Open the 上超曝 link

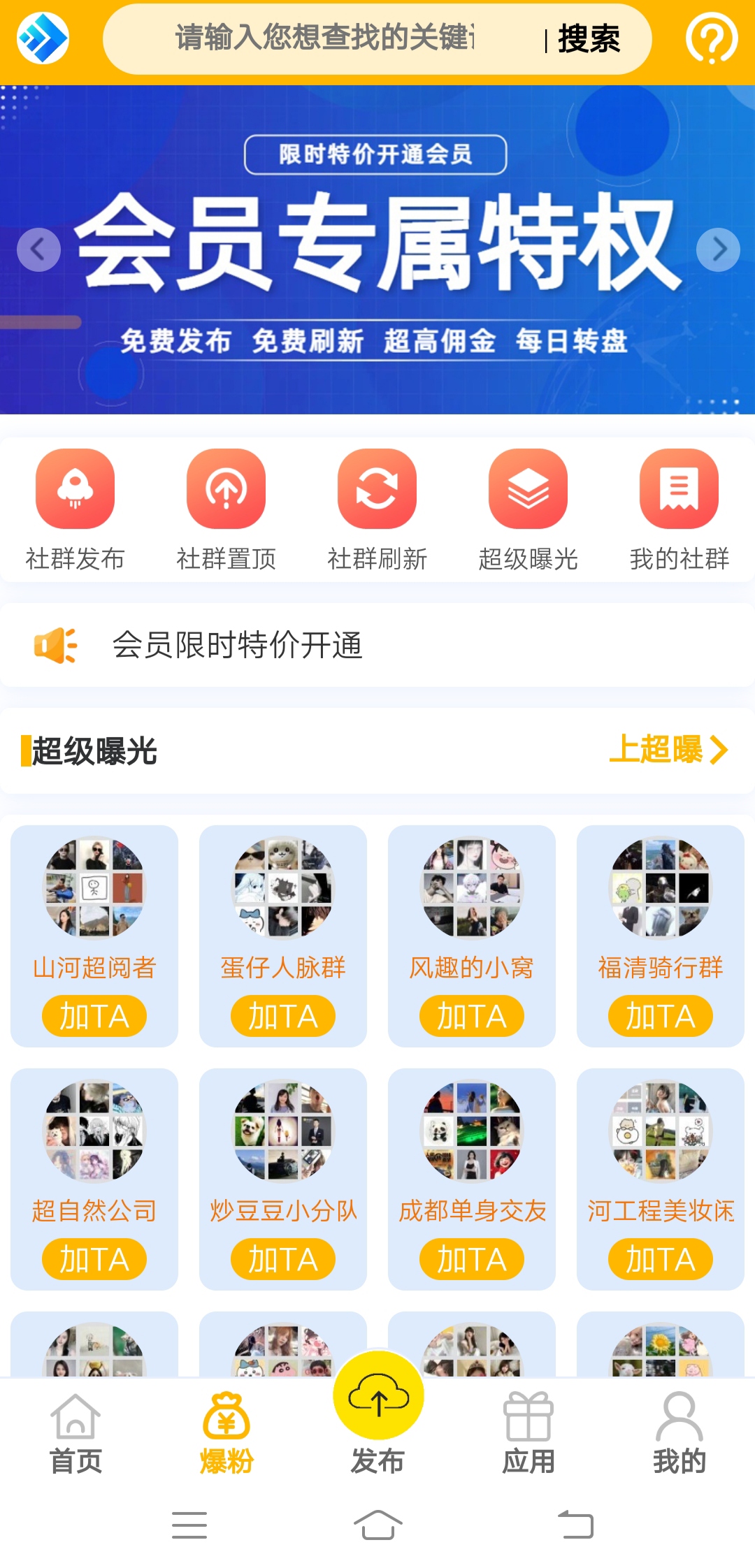pyautogui.click(x=668, y=750)
